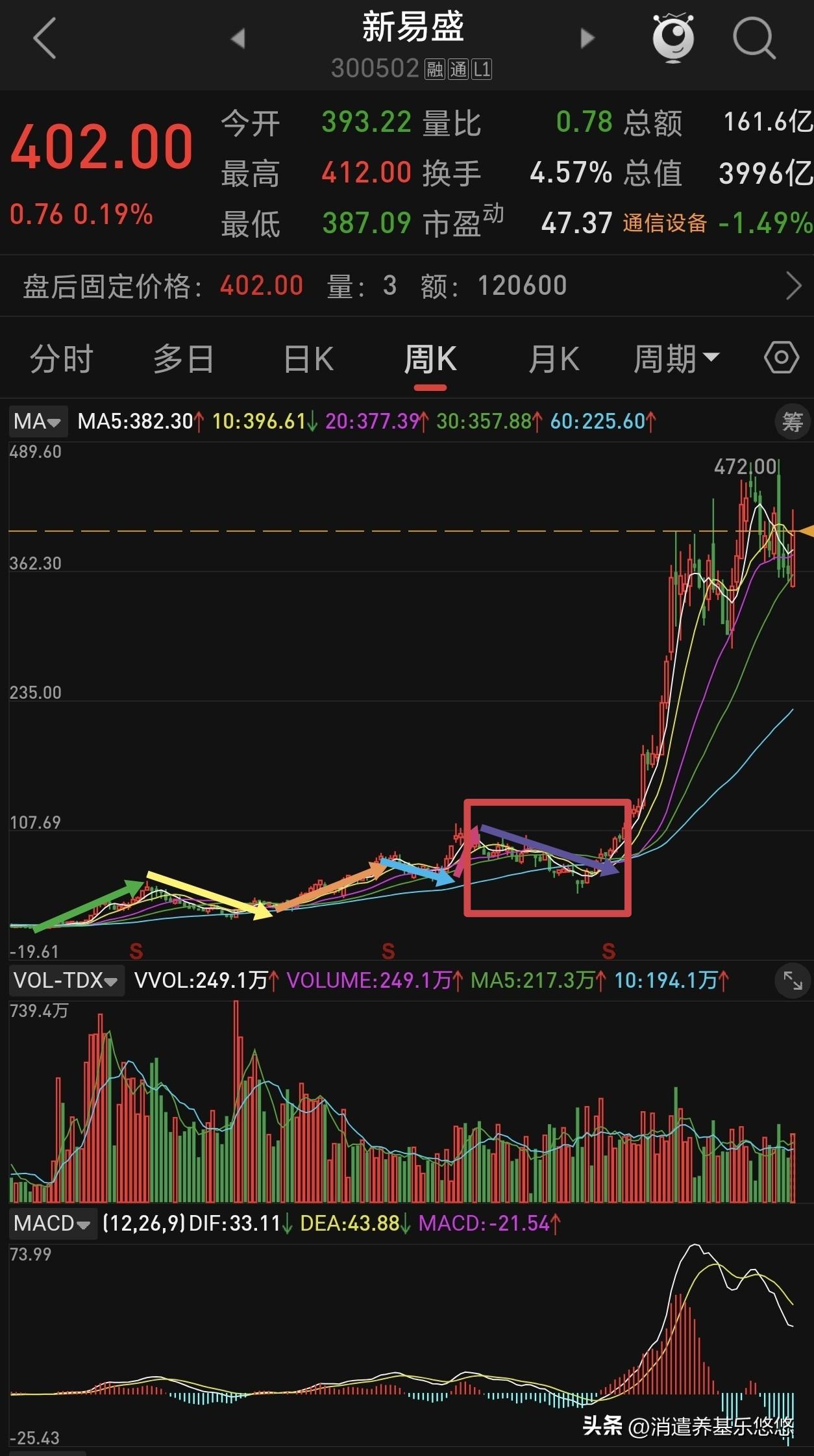Open the MACD indicator dropdown

coord(52,1223)
